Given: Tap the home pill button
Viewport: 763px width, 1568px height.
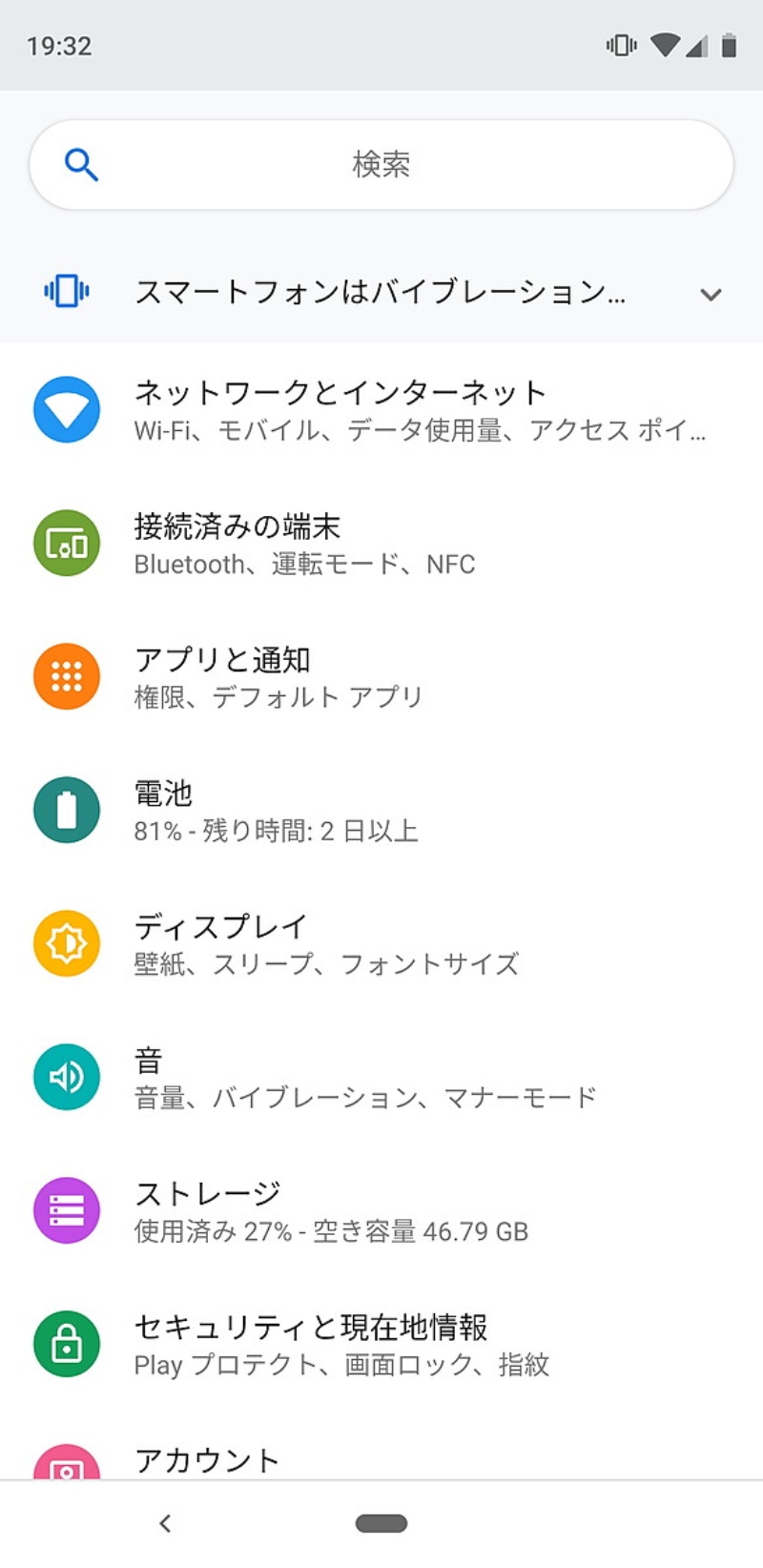Looking at the screenshot, I should coord(381,1523).
